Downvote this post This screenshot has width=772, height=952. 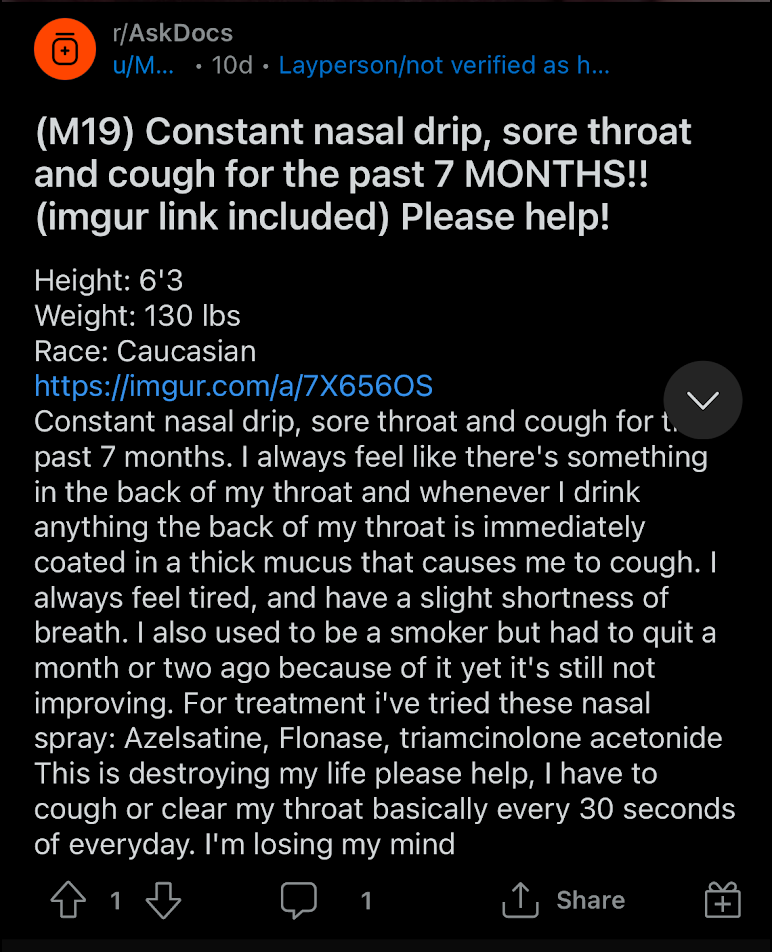163,900
